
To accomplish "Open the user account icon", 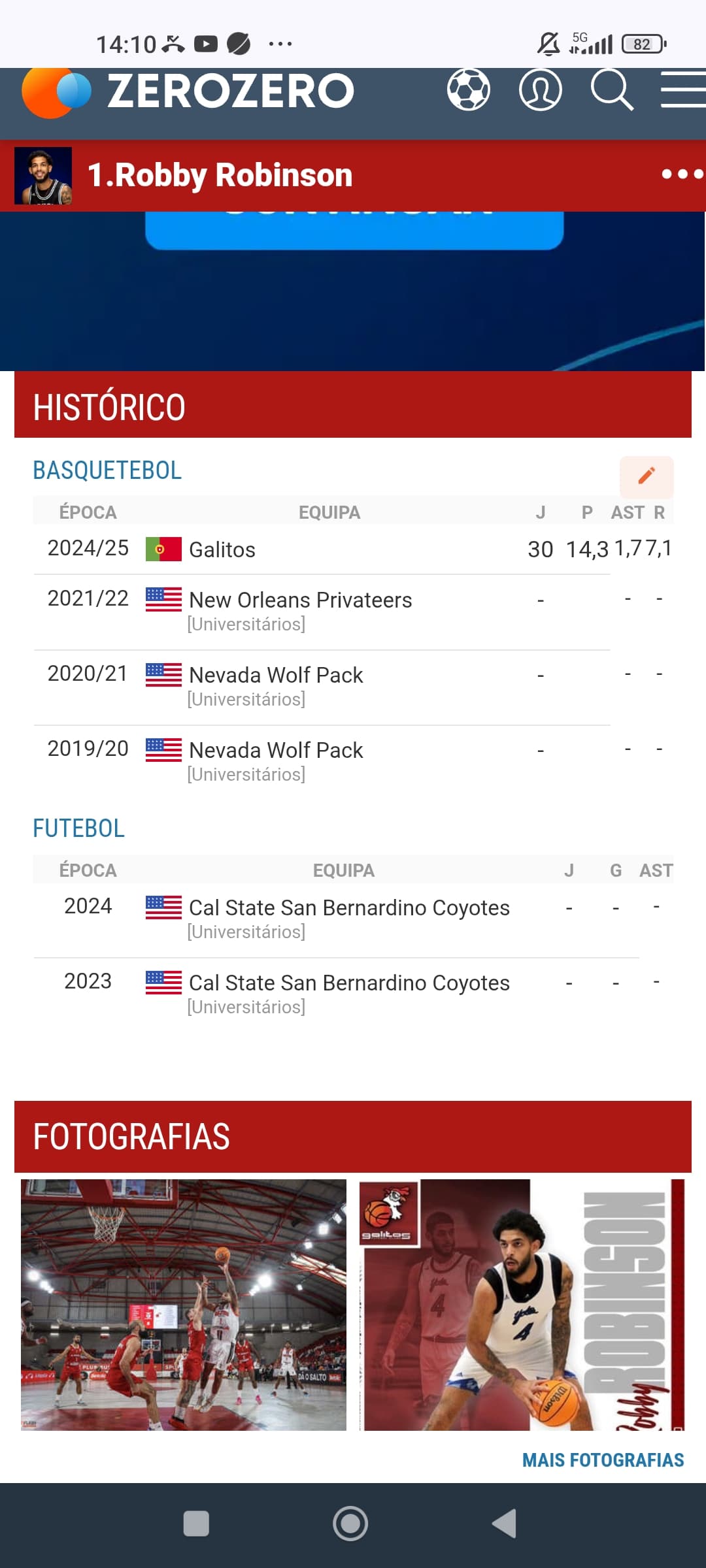I will [x=540, y=90].
